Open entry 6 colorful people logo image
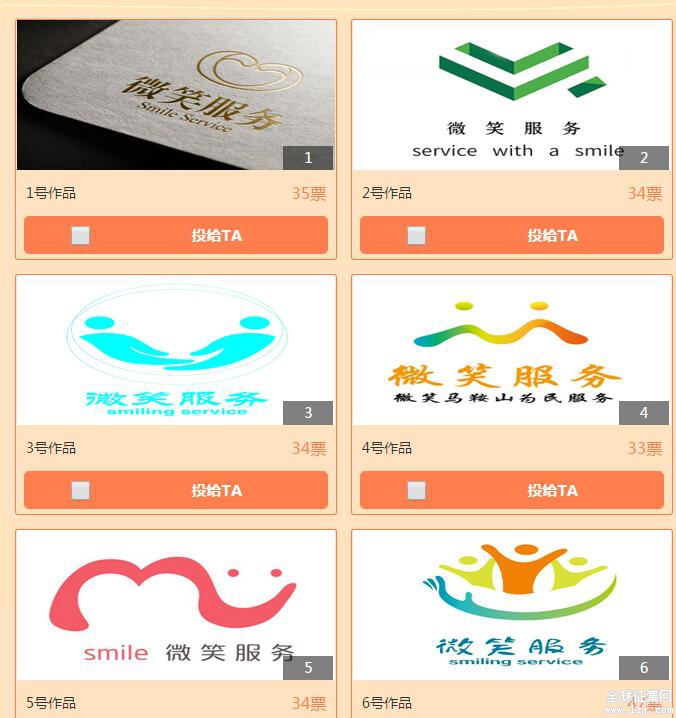 point(512,605)
